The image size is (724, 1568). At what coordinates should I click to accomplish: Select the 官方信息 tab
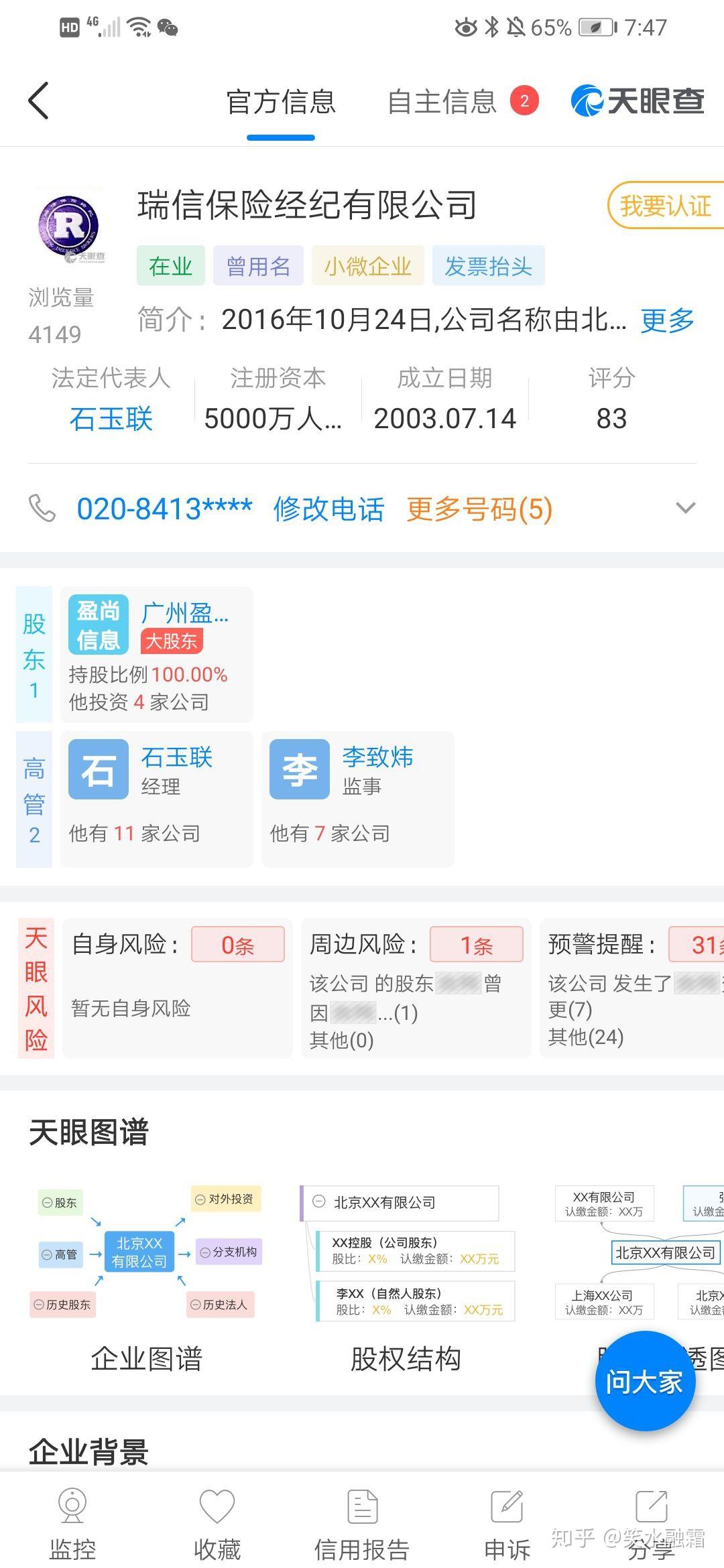281,102
